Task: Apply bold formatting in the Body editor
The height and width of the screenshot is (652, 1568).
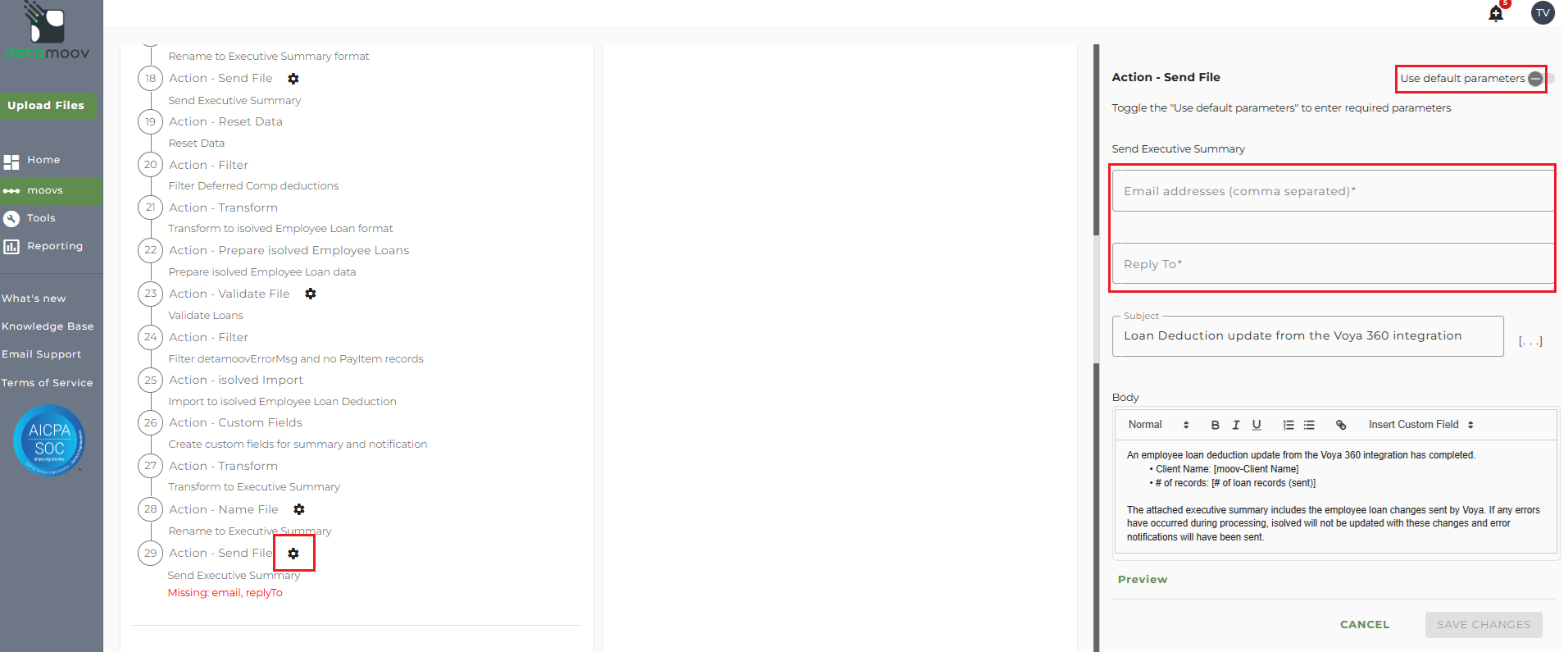Action: (x=1215, y=425)
